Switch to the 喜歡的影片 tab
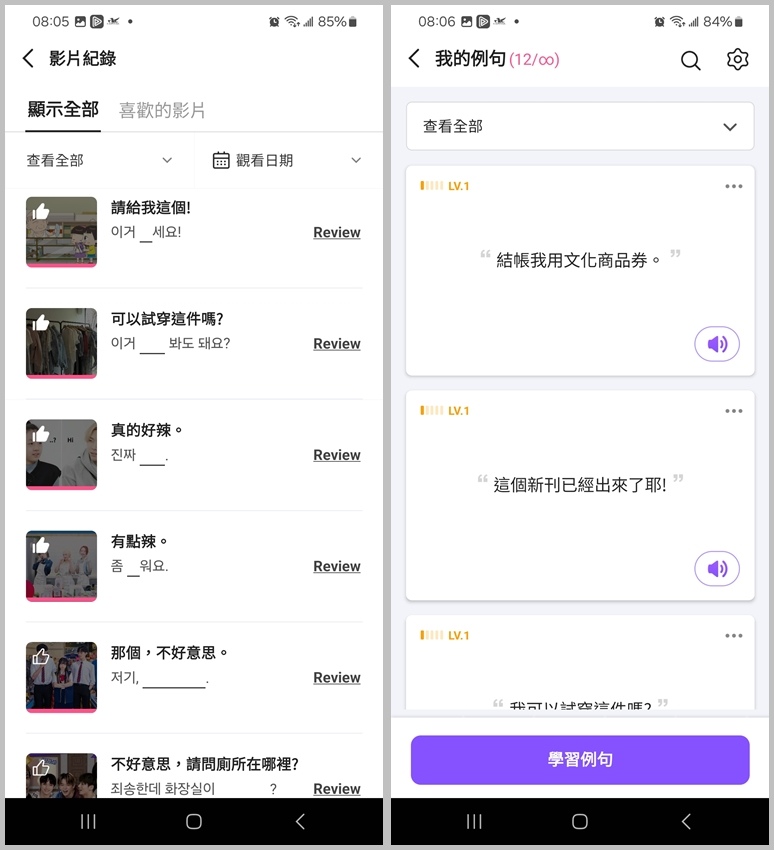Image resolution: width=774 pixels, height=850 pixels. 162,110
